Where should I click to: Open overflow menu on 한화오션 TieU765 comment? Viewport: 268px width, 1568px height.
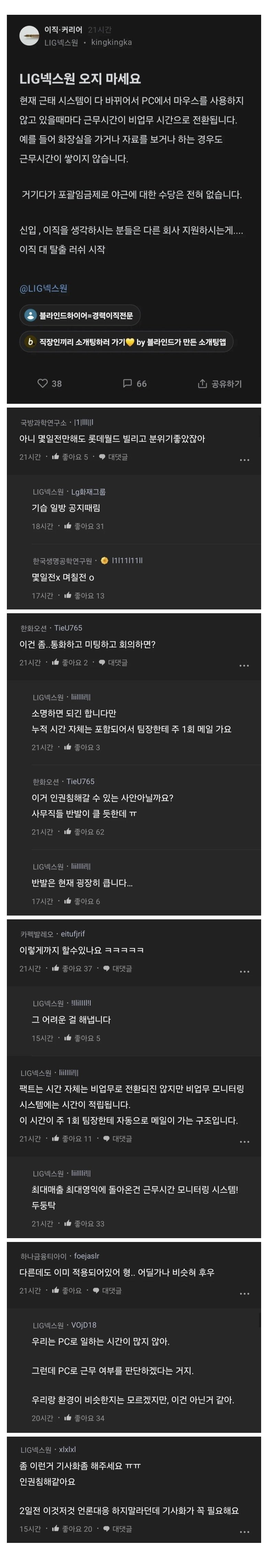coord(245,666)
